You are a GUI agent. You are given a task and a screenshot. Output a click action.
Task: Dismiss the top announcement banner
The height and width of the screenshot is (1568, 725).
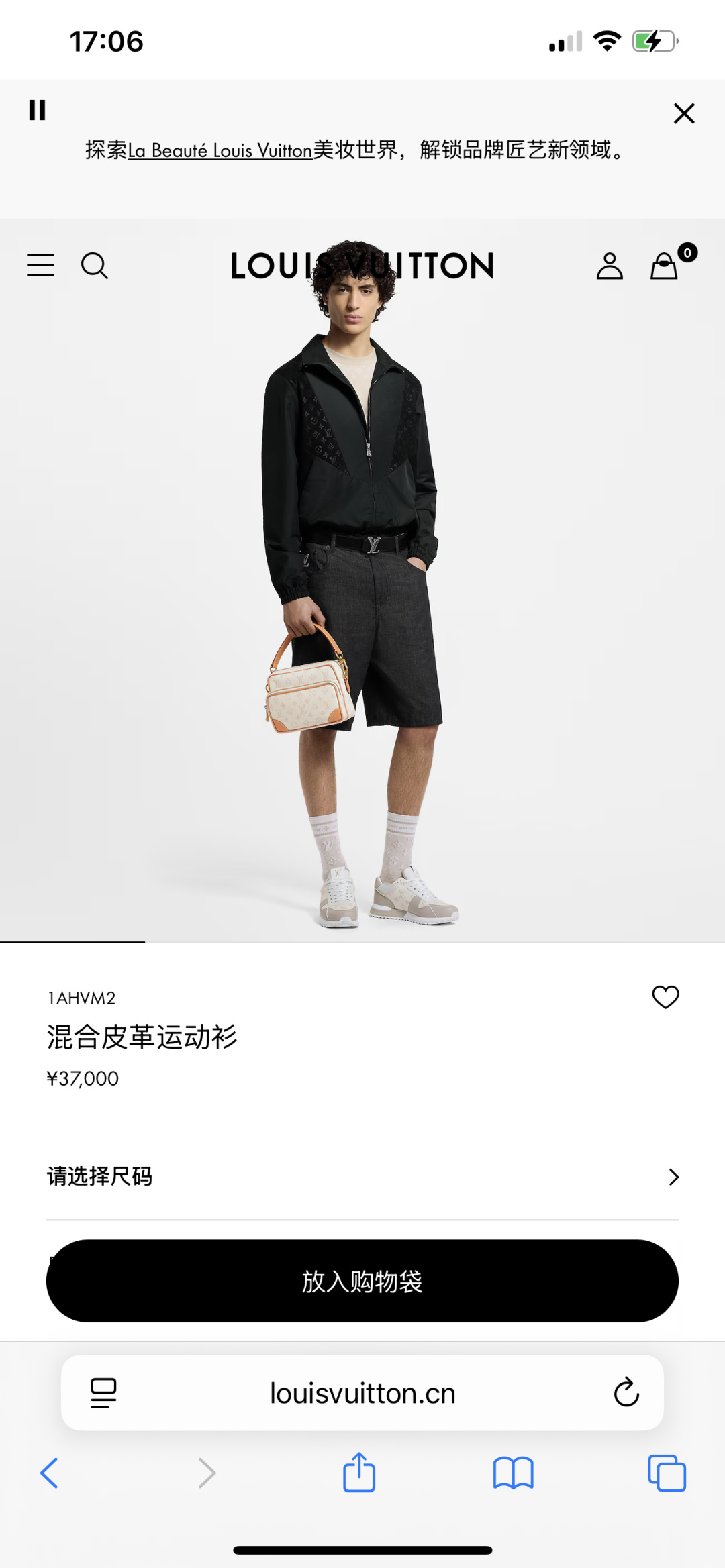point(683,113)
